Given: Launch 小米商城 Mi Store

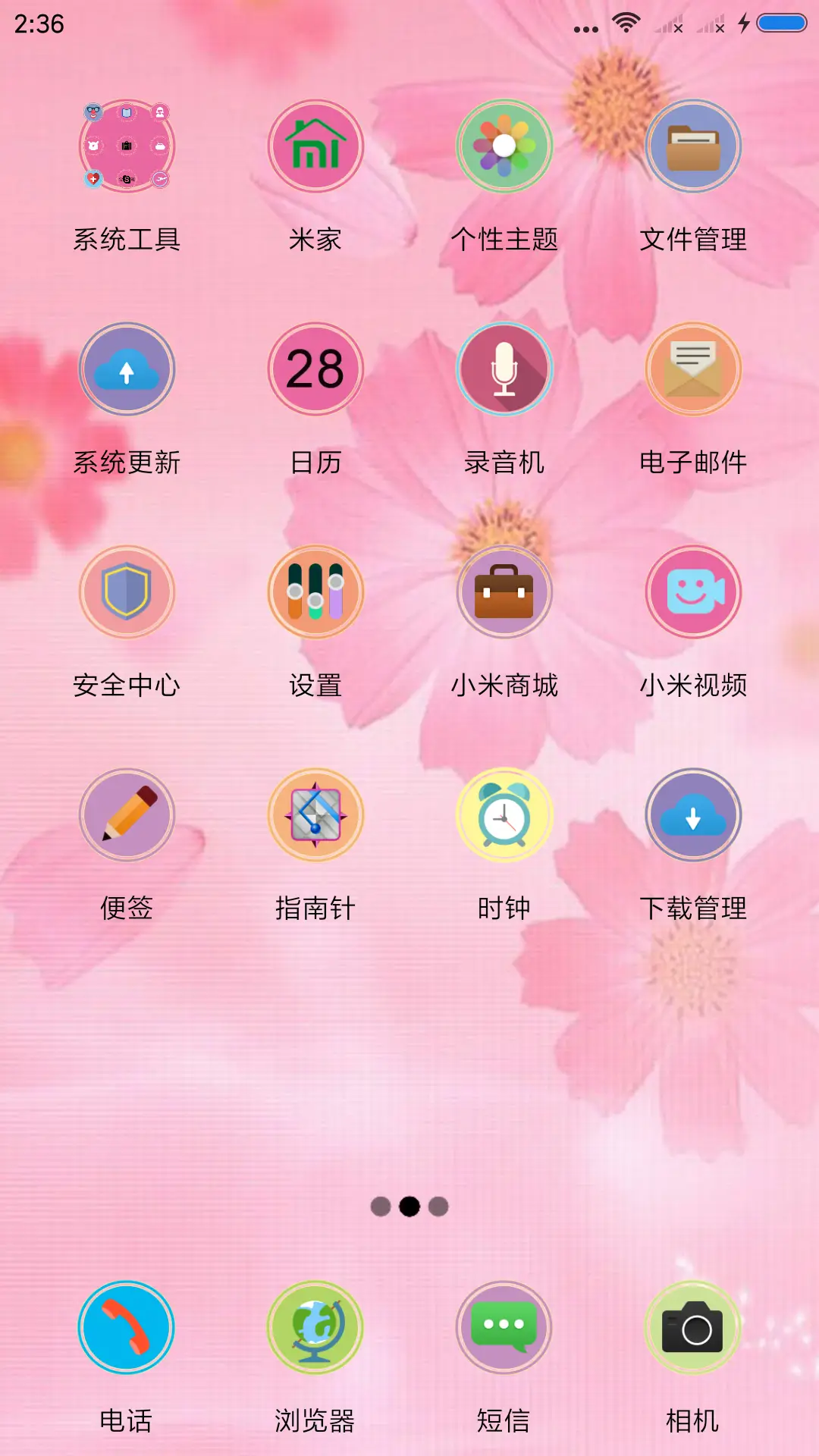Looking at the screenshot, I should click(504, 592).
